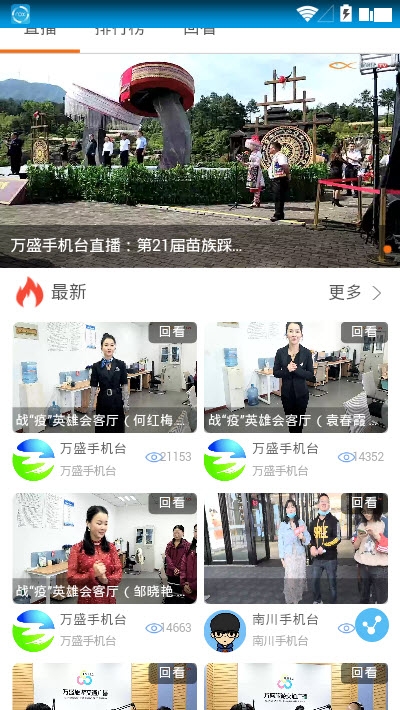The image size is (400, 710).
Task: Open 更多 for the latest videos
Action: 355,293
